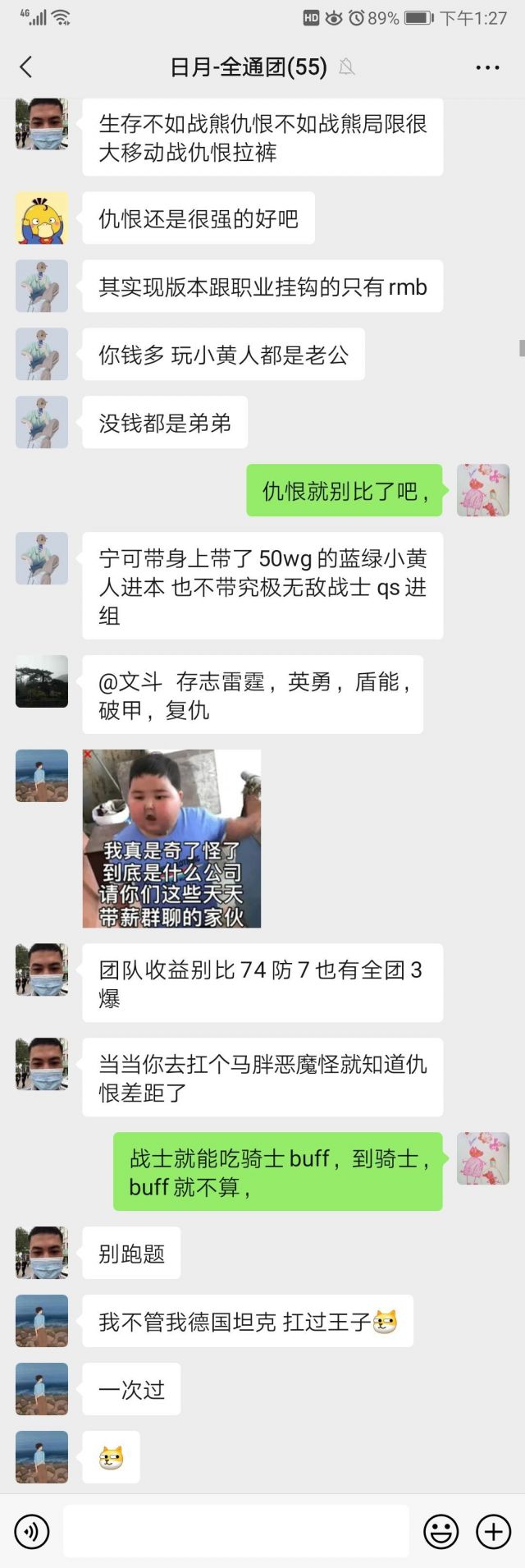Open the yellow duck avatar profile
Viewport: 525px width, 1568px height.
(x=42, y=218)
